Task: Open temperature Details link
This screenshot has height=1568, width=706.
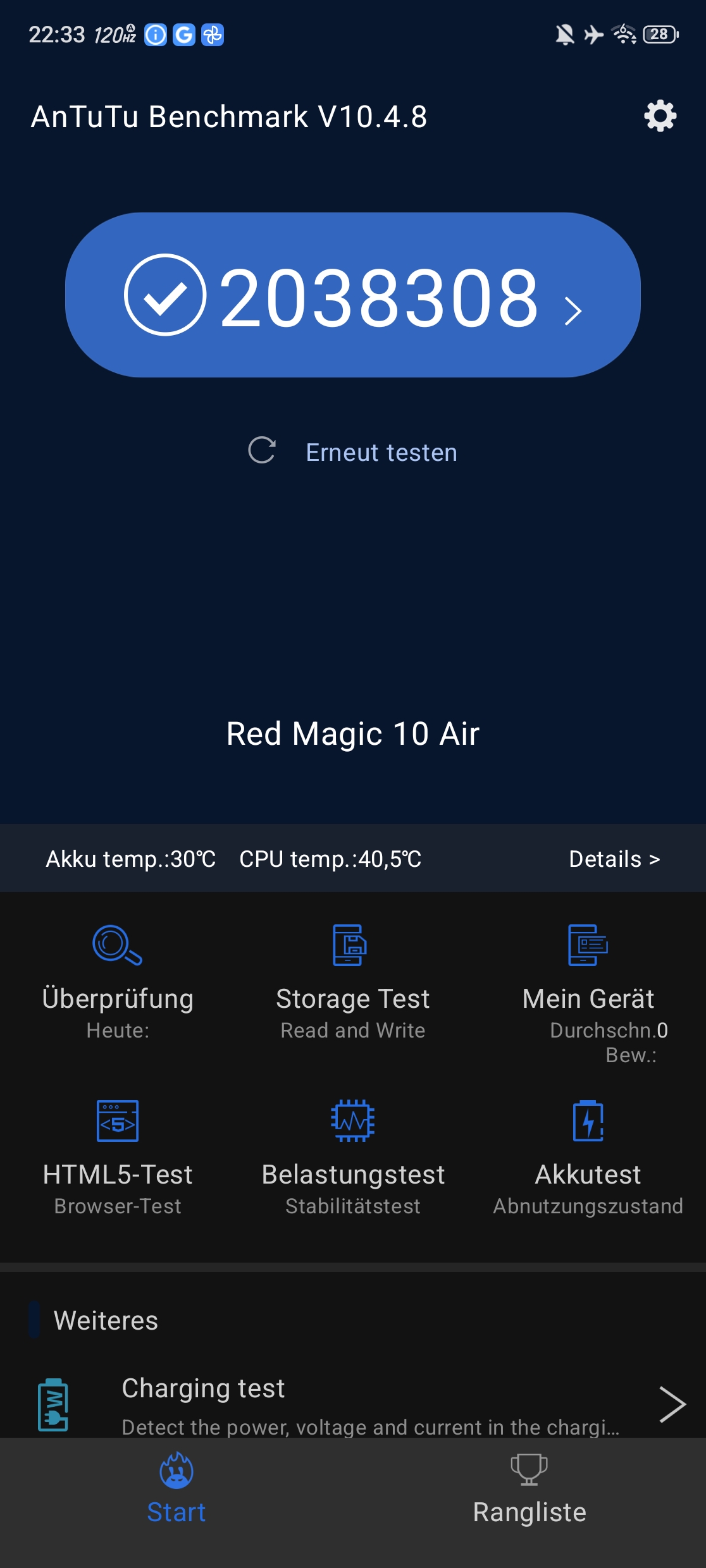Action: 614,859
